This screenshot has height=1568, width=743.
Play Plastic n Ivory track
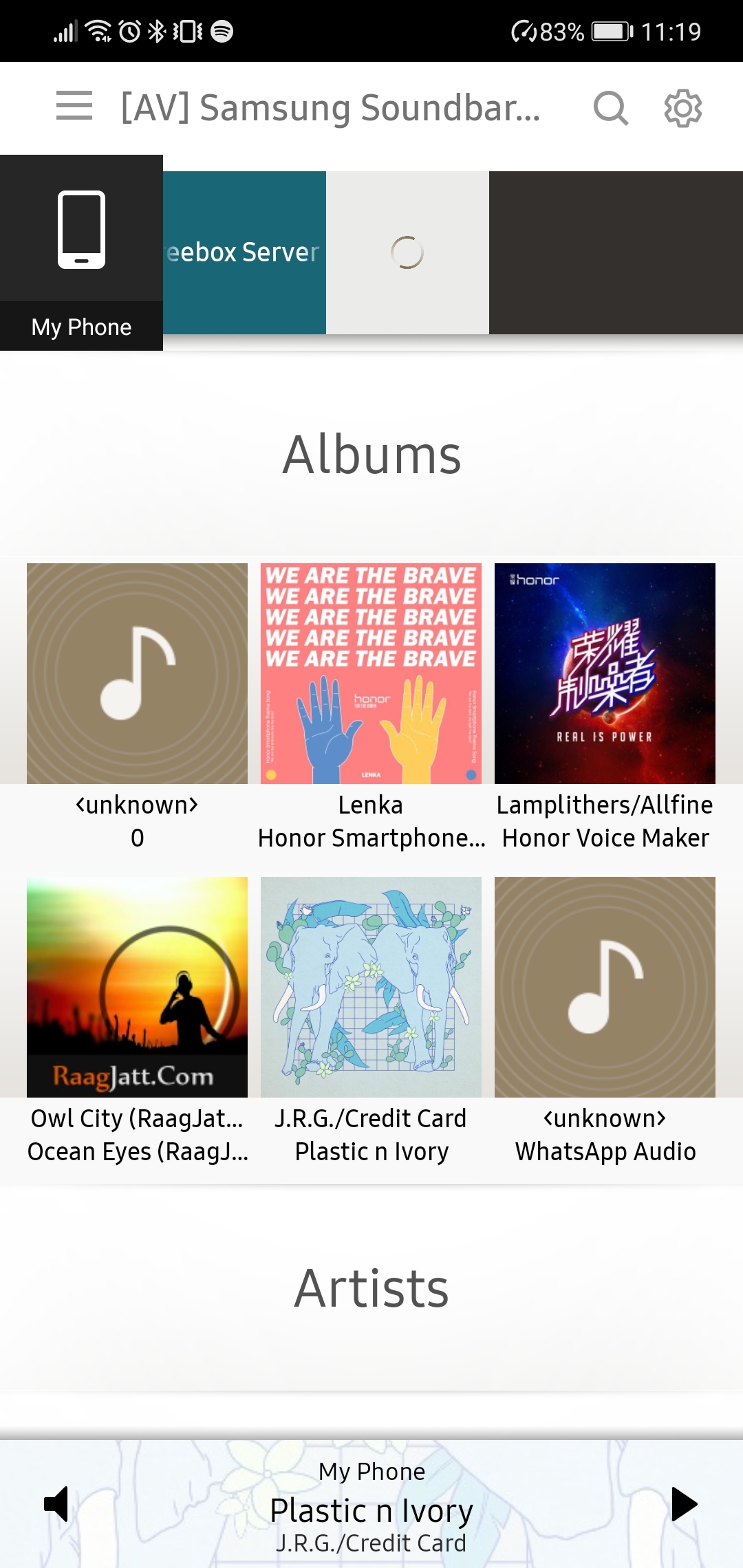pyautogui.click(x=684, y=1504)
